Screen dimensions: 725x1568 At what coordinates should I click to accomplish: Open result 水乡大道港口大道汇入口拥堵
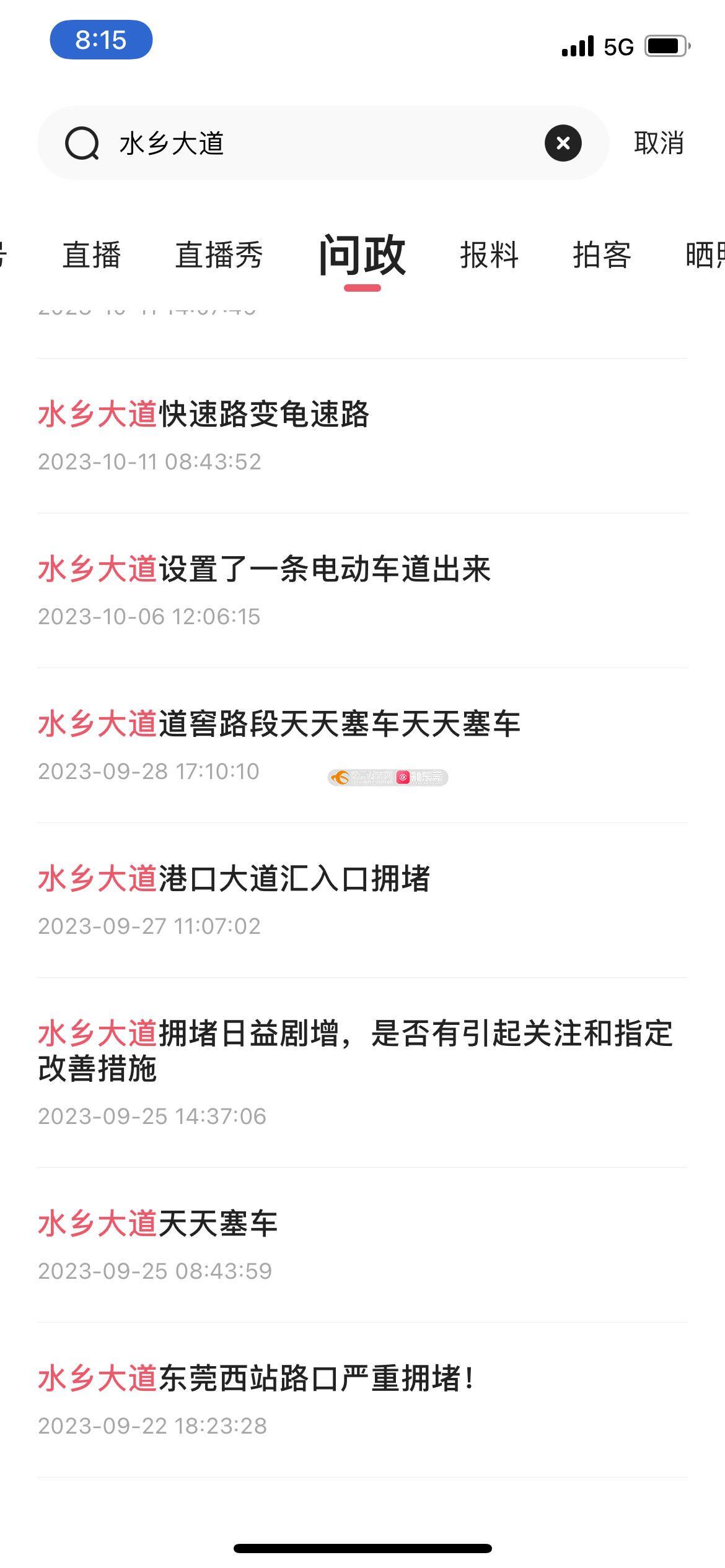(234, 879)
